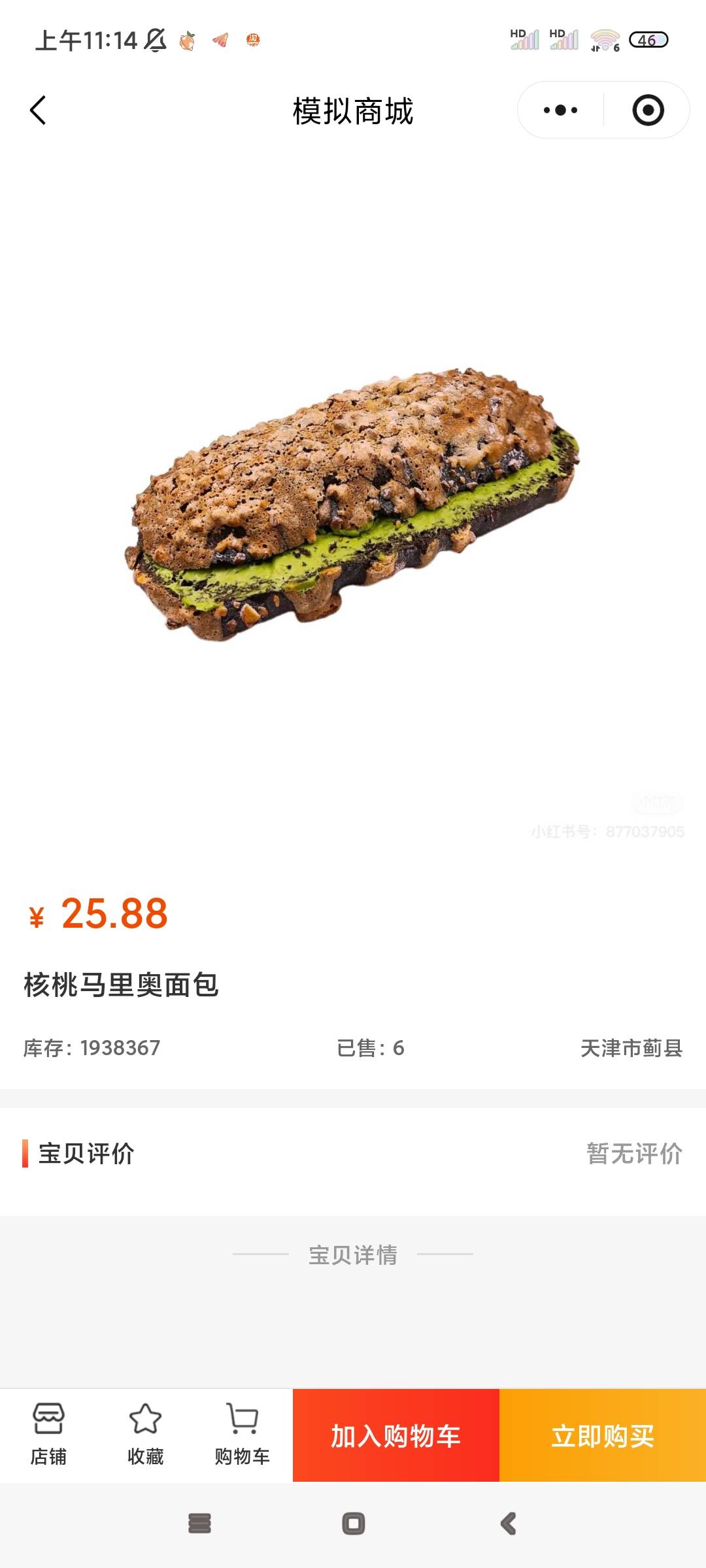The width and height of the screenshot is (706, 1568).
Task: Close the mini program with the circle button
Action: (x=648, y=110)
